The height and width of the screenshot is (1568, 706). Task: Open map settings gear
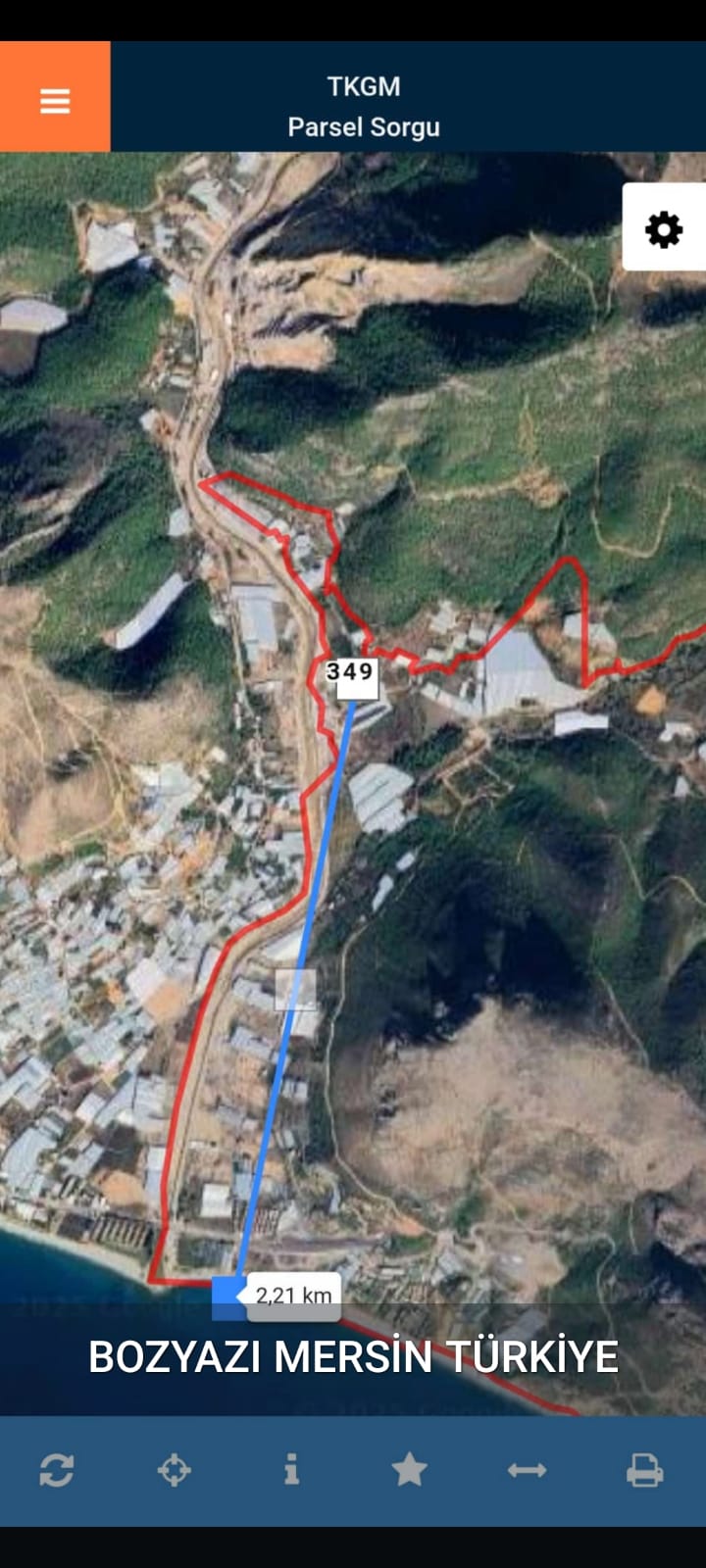pyautogui.click(x=664, y=229)
